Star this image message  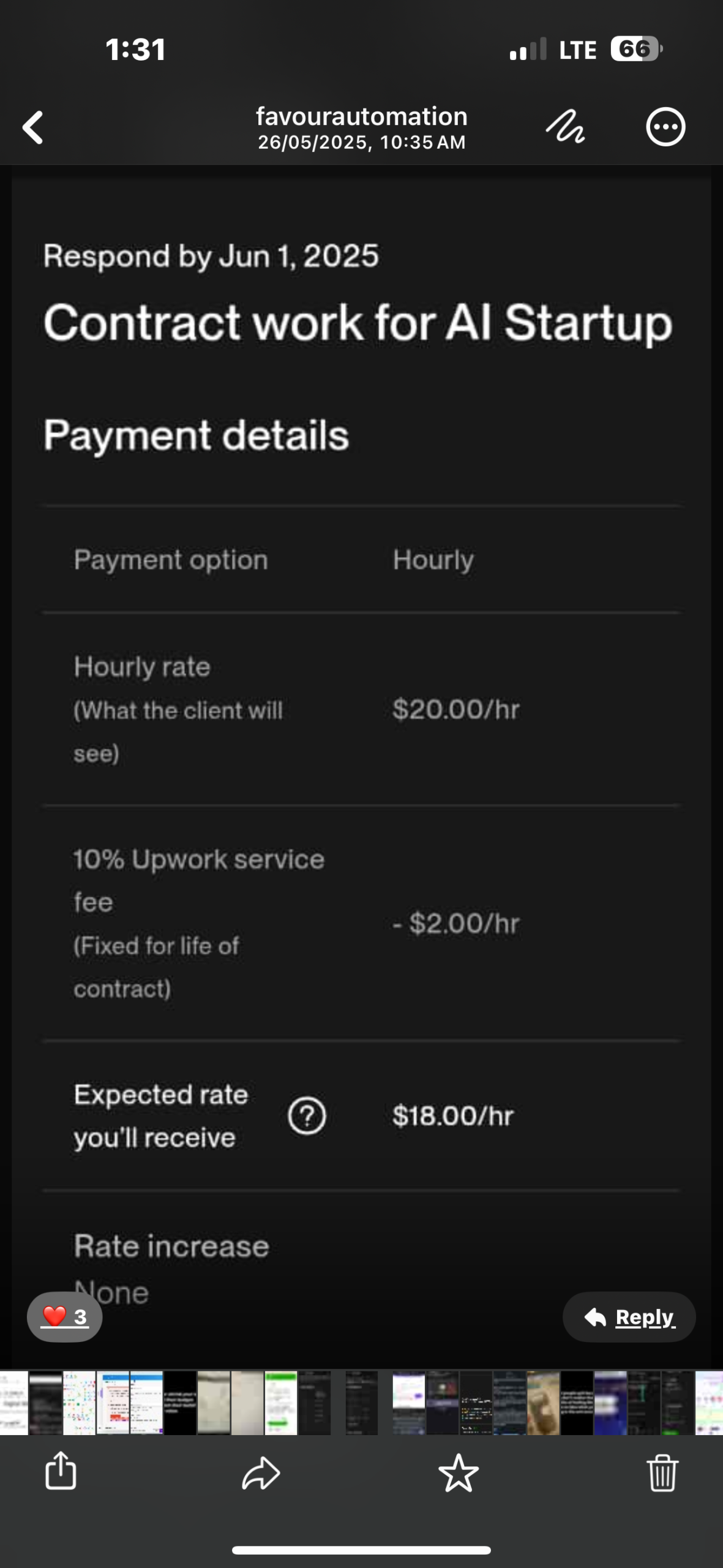click(x=459, y=1472)
